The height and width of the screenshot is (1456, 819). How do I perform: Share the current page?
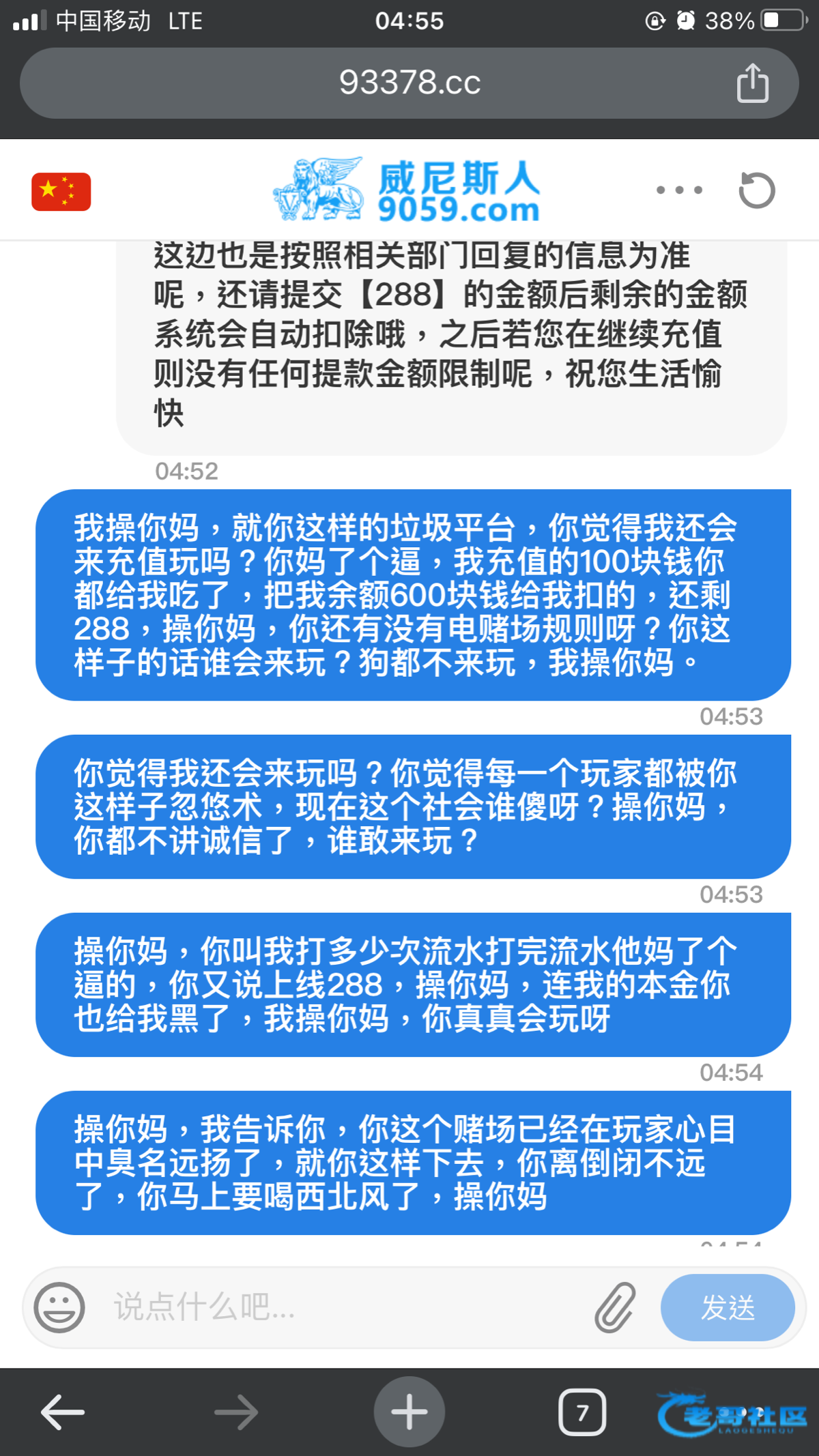tap(753, 83)
